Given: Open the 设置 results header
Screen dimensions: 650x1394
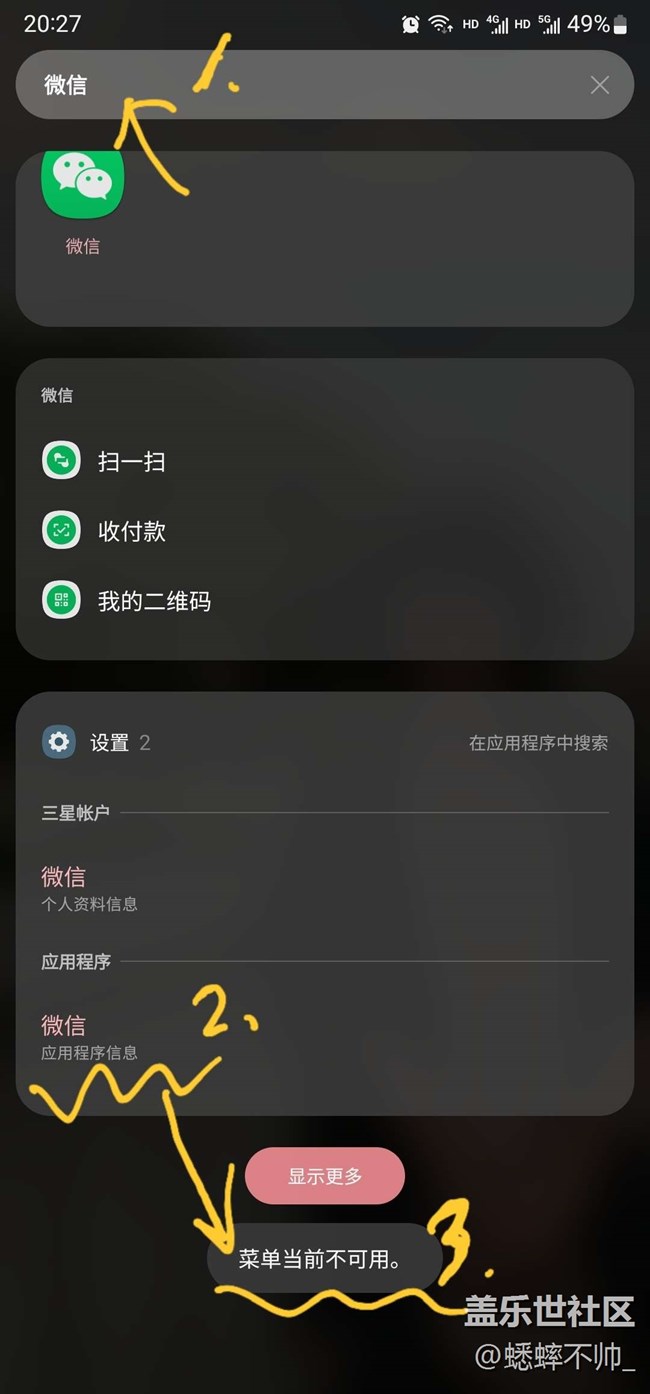Looking at the screenshot, I should 108,742.
